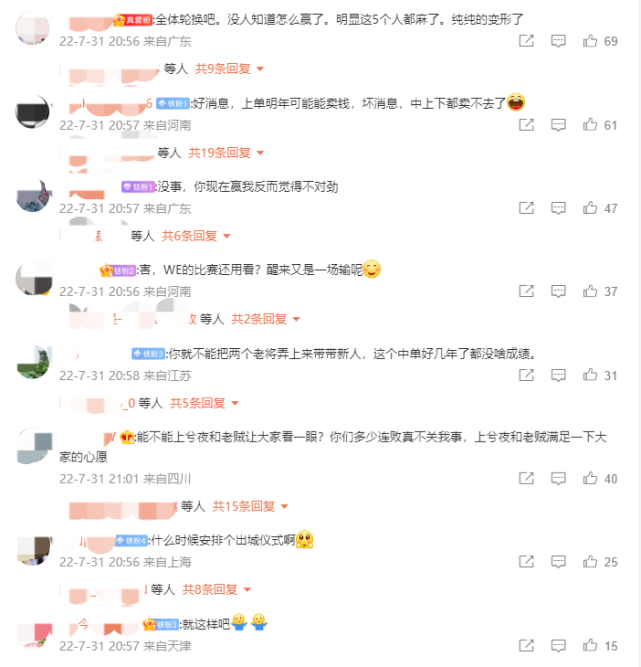The height and width of the screenshot is (667, 641).
Task: Expand the 共8条回复 replies
Action: tap(217, 590)
